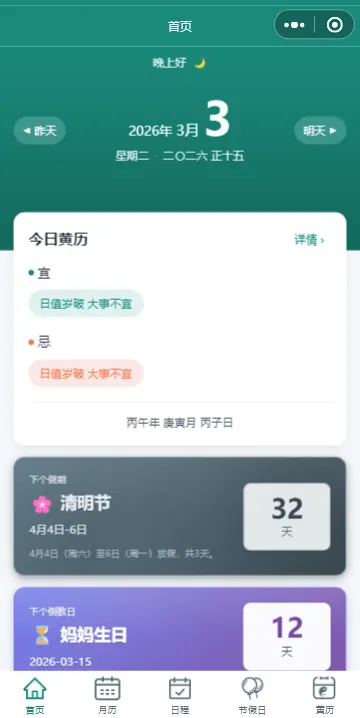Image resolution: width=360 pixels, height=718 pixels.
Task: Close the mini program with circle icon
Action: point(334,25)
